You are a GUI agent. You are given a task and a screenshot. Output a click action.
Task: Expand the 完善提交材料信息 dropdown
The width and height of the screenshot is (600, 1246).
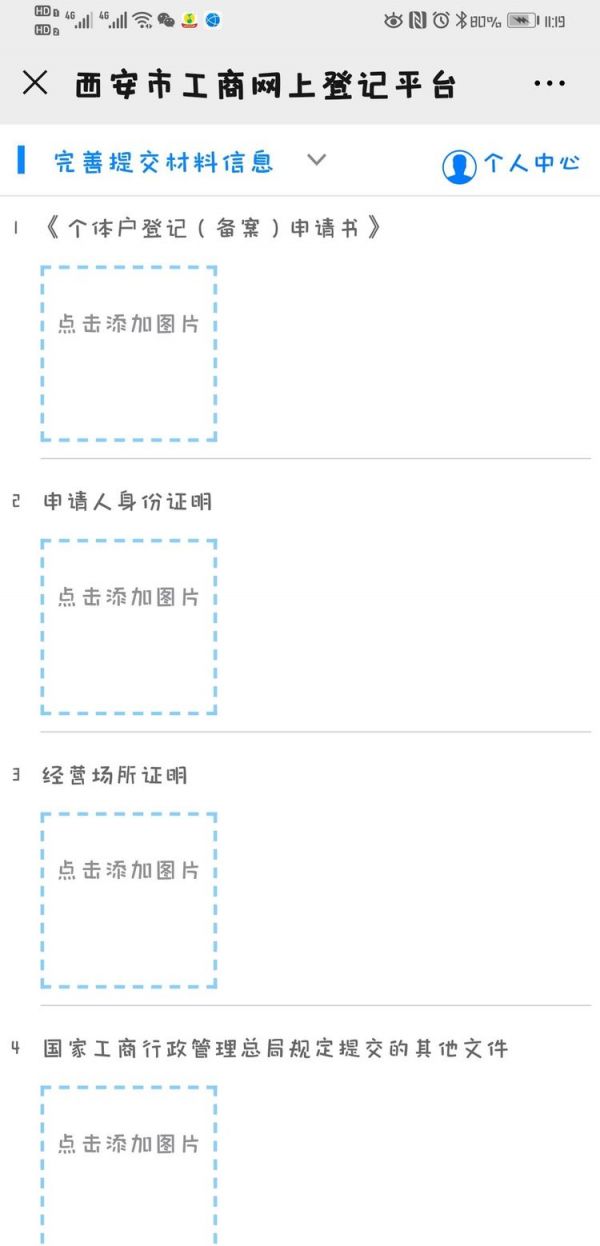[316, 160]
